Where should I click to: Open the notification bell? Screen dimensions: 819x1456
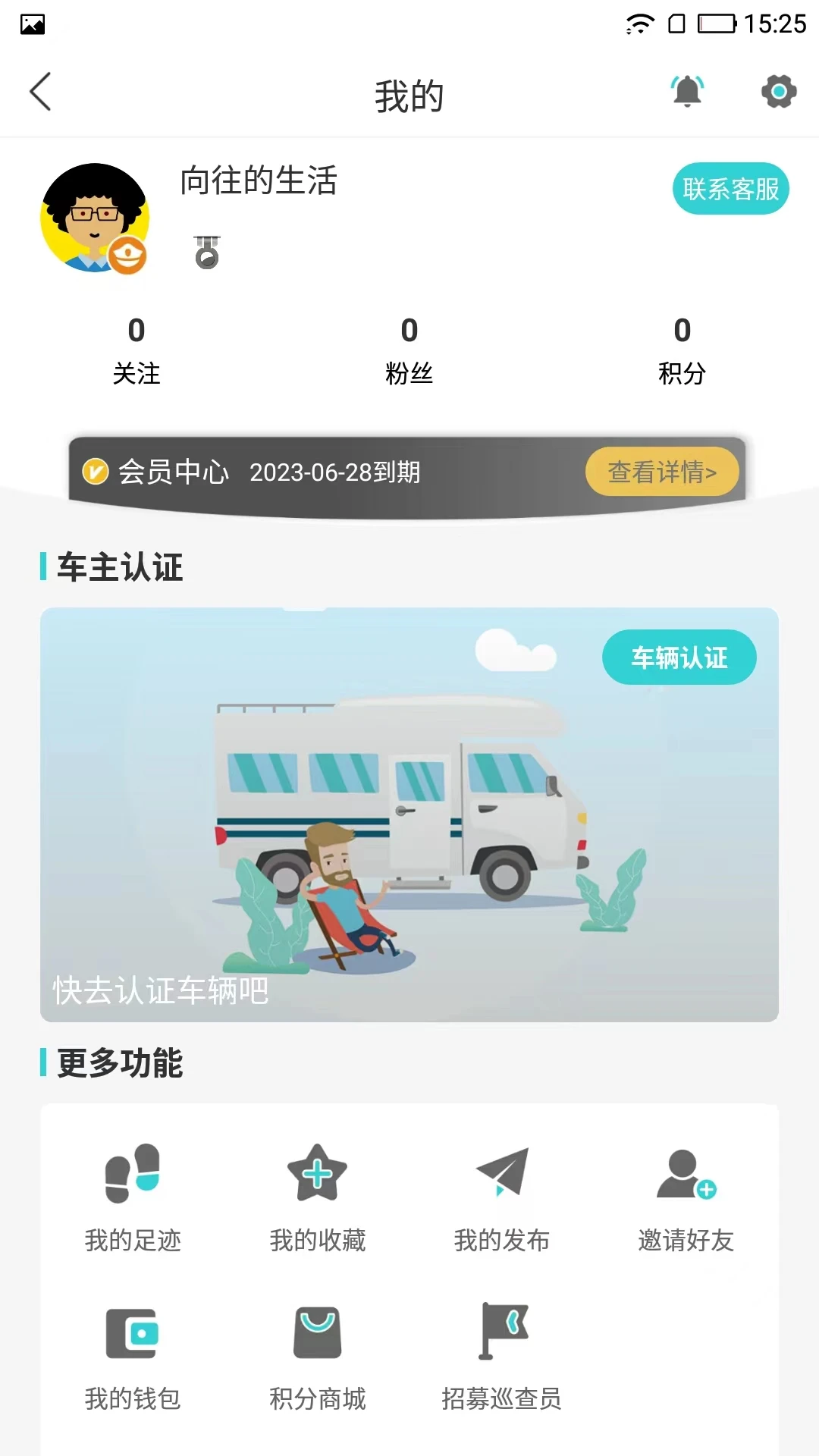(x=687, y=92)
